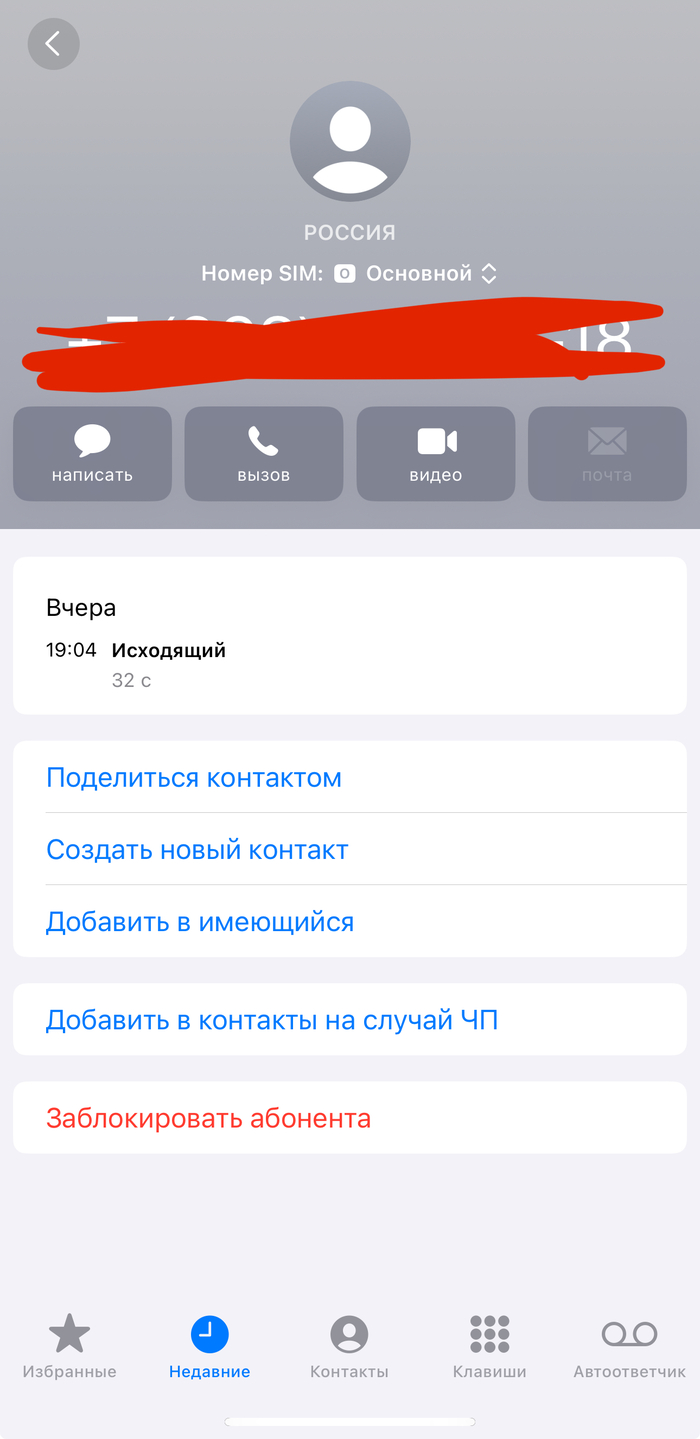700x1439 pixels.
Task: Switch to the Избранные tab
Action: 69,1346
